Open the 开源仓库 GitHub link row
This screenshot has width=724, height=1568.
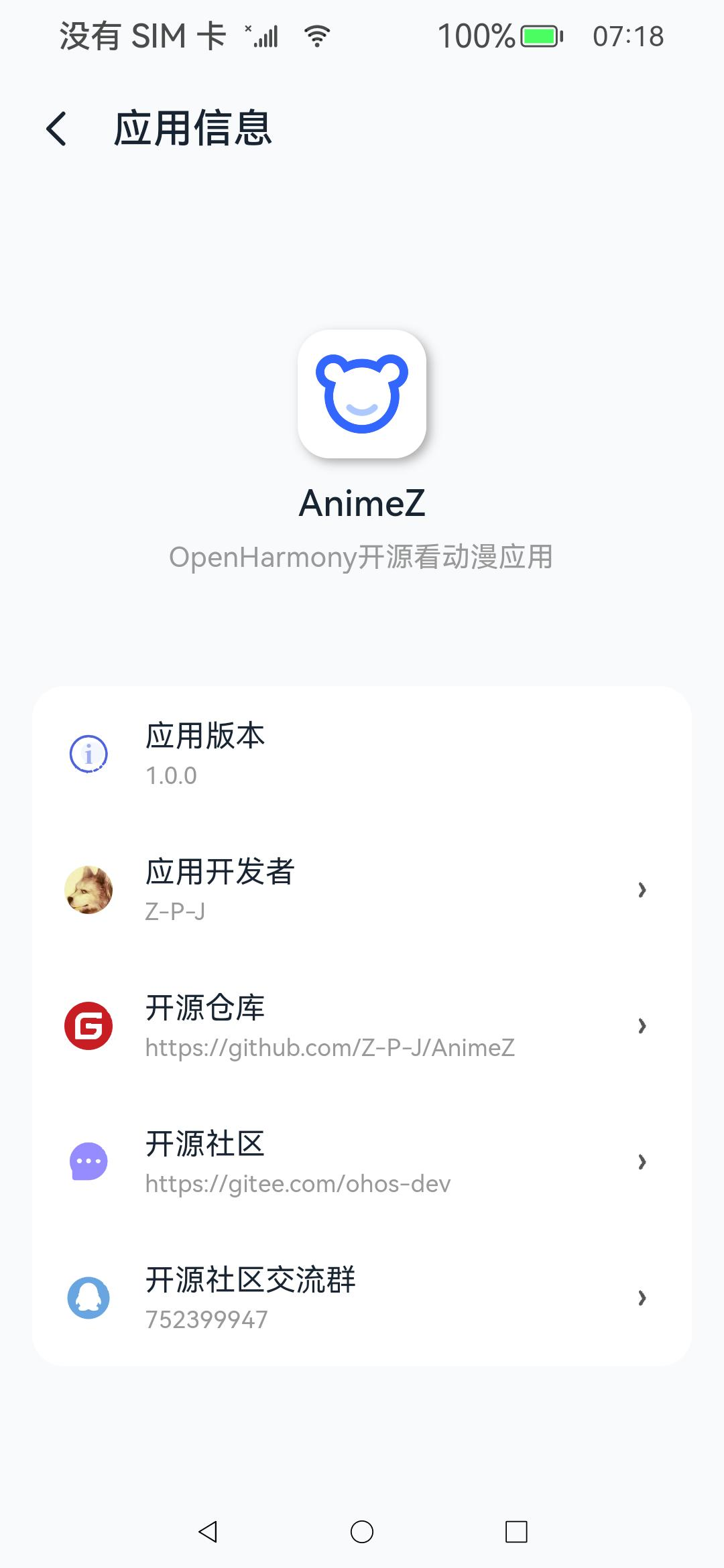(362, 1026)
